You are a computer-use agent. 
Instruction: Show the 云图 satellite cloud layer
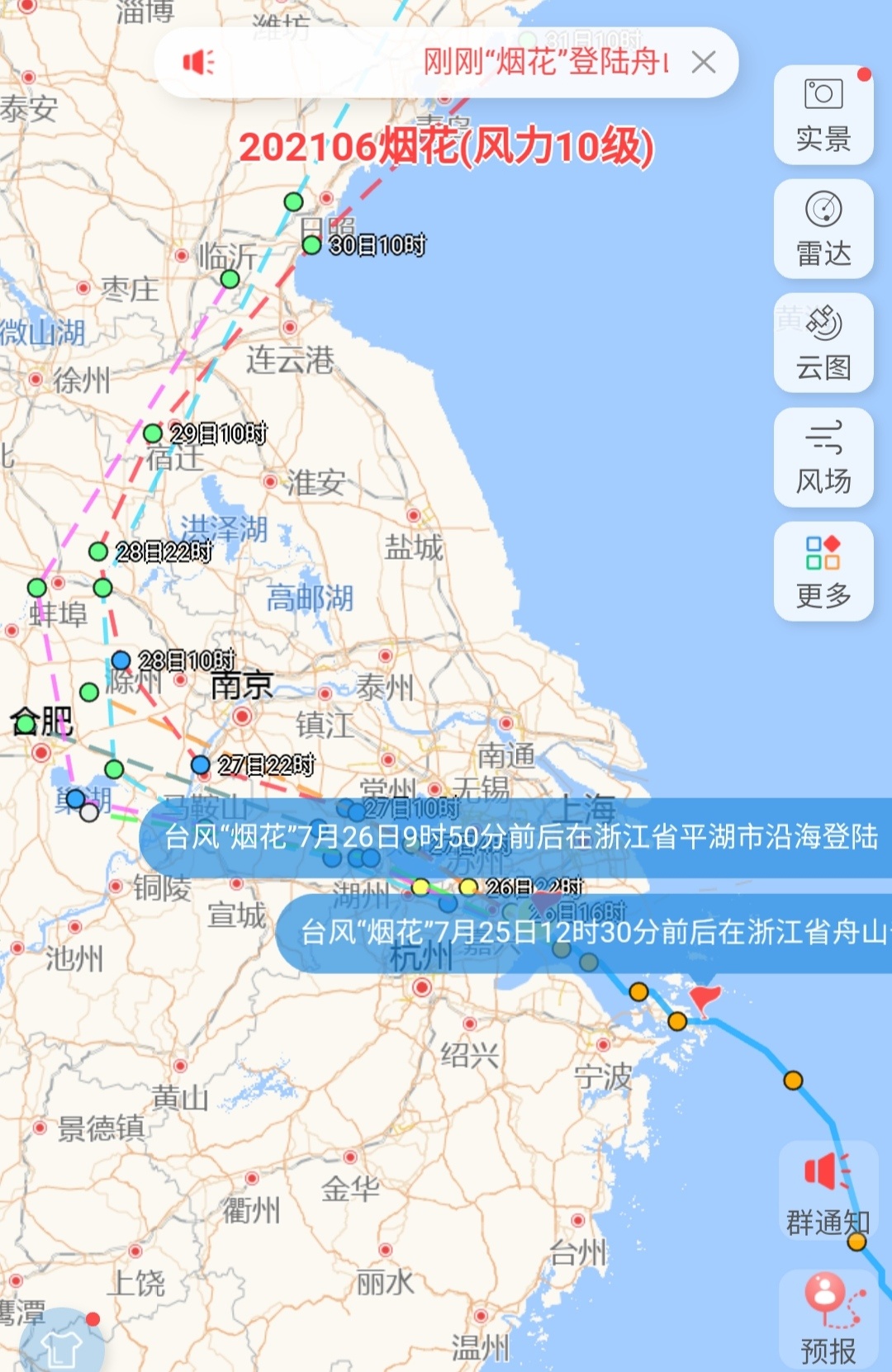(x=823, y=343)
